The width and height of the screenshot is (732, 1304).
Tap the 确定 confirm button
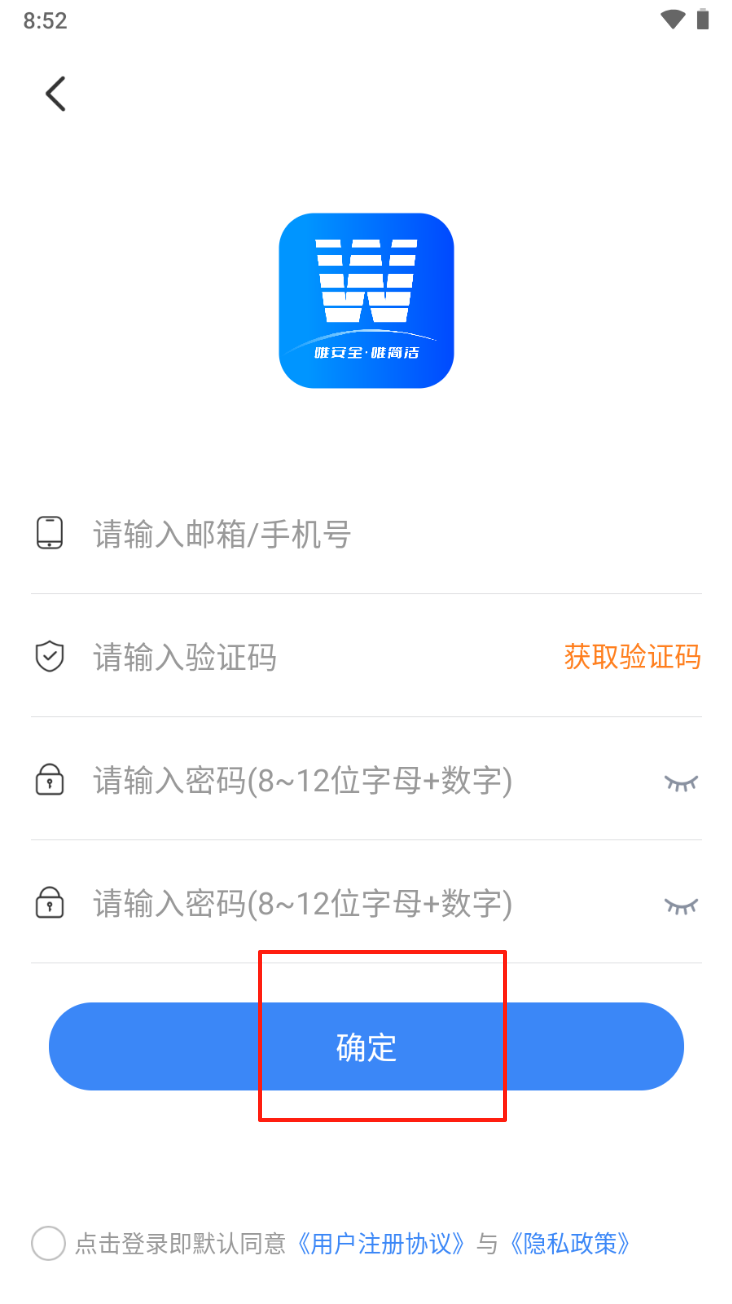pyautogui.click(x=366, y=1046)
